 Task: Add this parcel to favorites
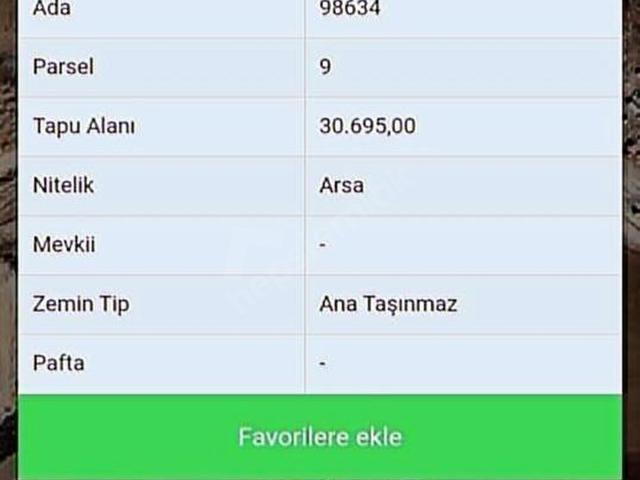320,437
